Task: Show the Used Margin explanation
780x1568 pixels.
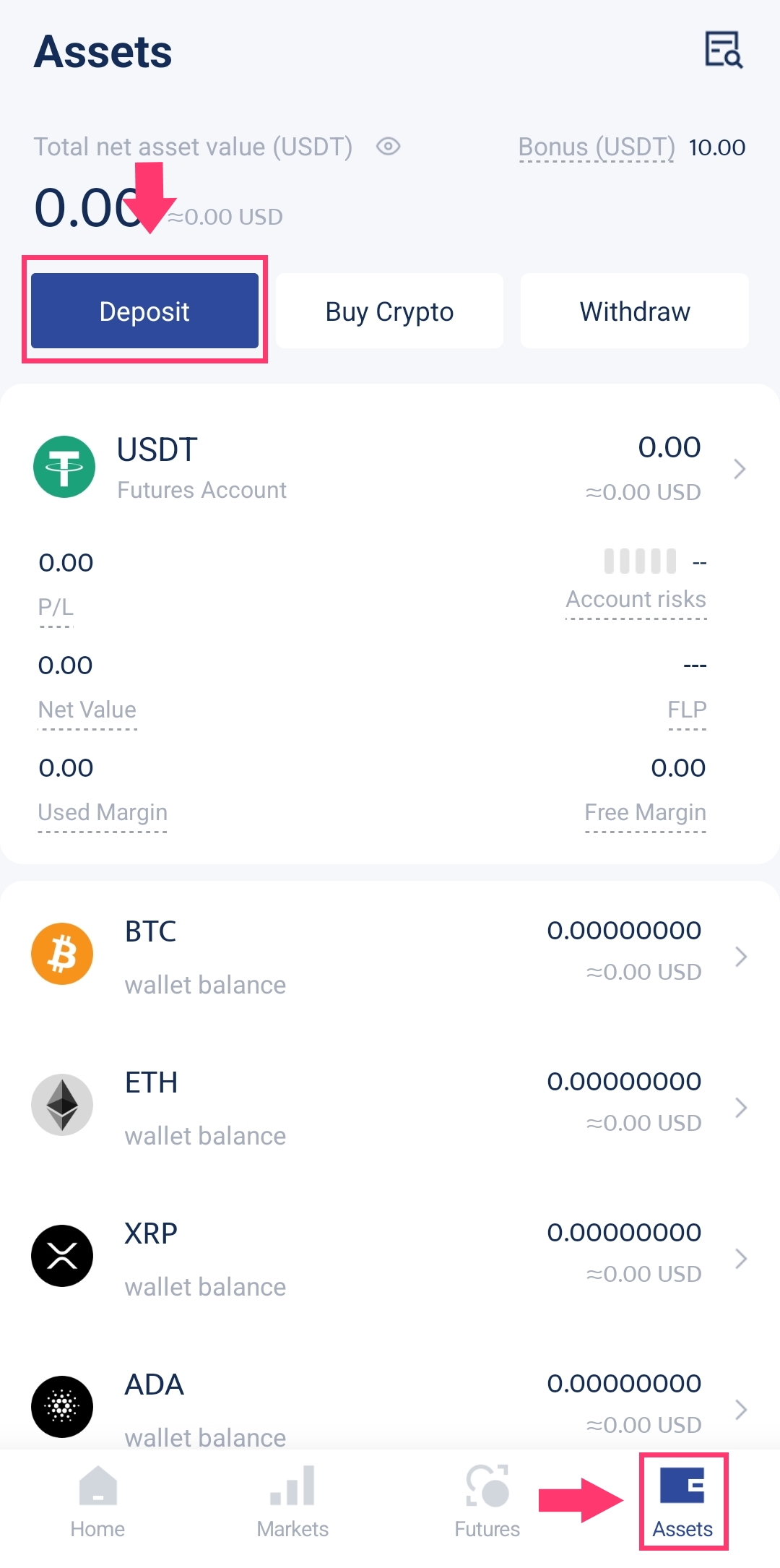Action: click(103, 813)
